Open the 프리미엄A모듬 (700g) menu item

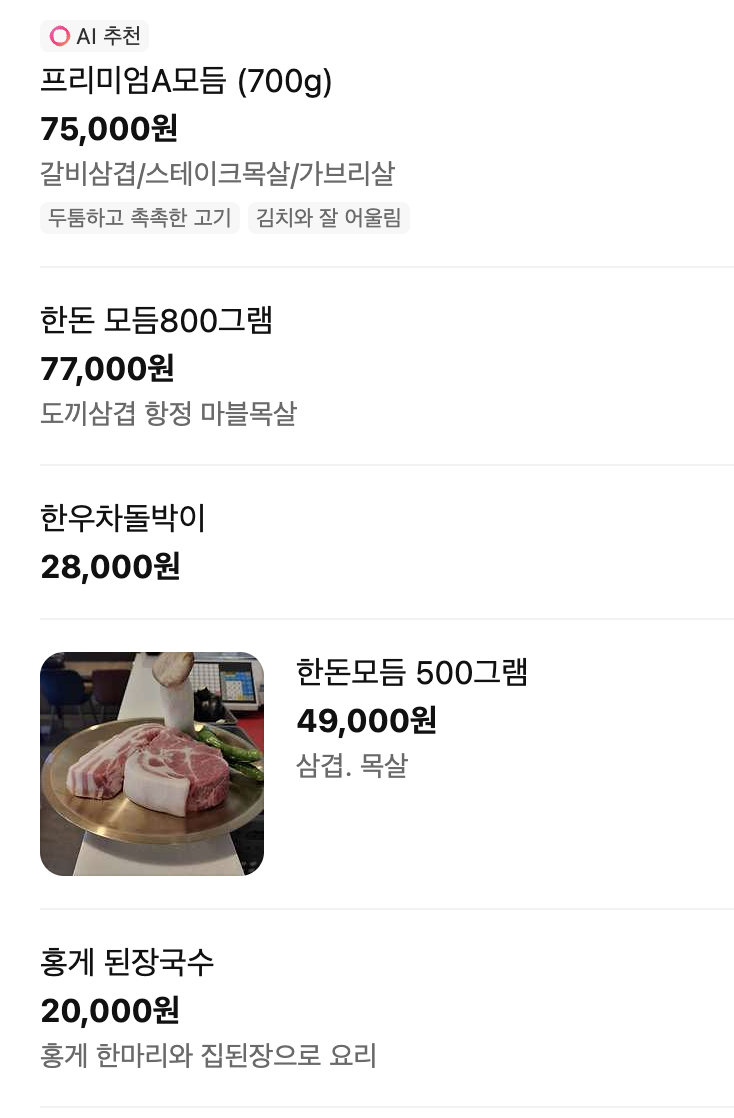[x=186, y=81]
